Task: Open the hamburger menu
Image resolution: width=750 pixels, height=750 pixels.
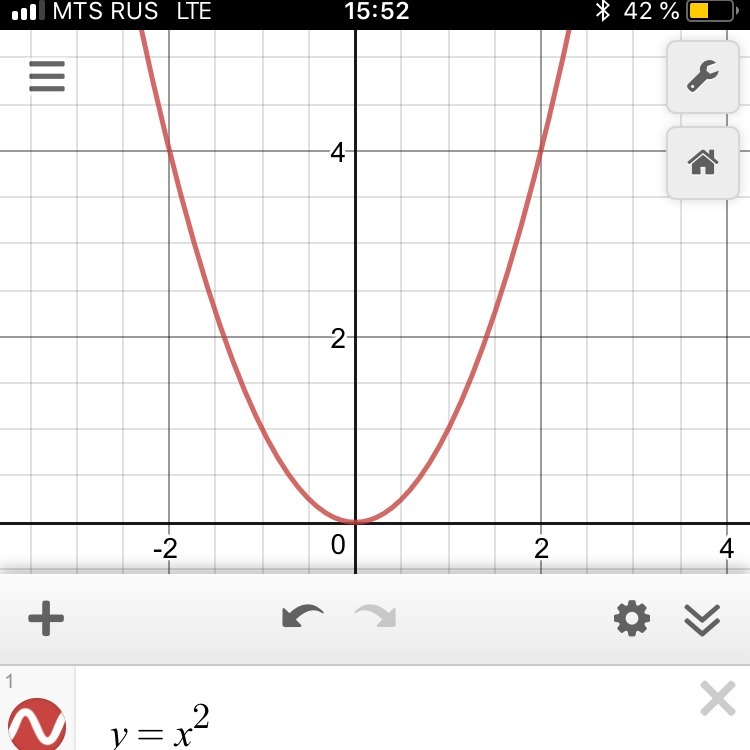Action: (47, 76)
